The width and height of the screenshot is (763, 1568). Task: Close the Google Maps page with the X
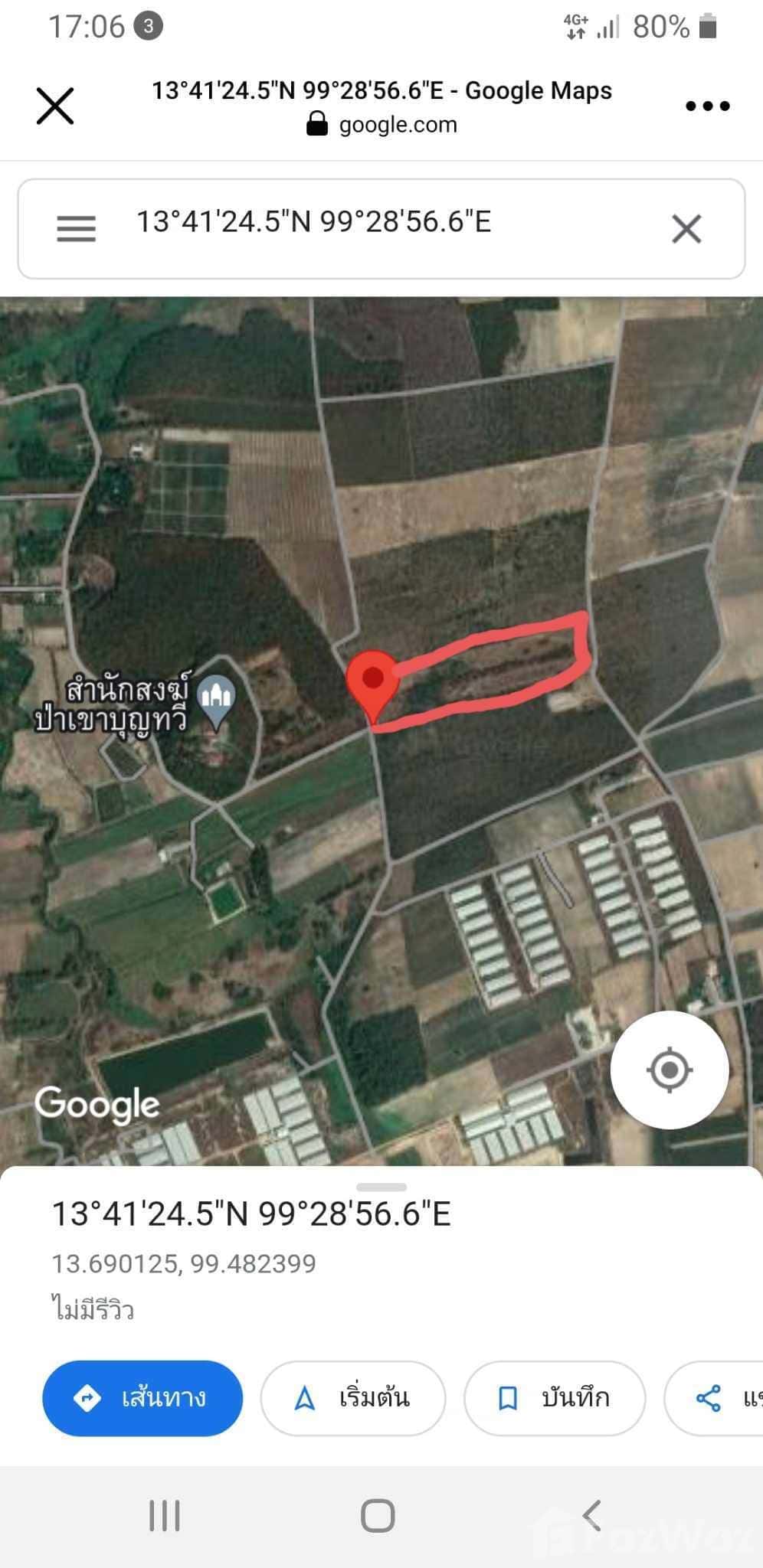click(x=54, y=106)
